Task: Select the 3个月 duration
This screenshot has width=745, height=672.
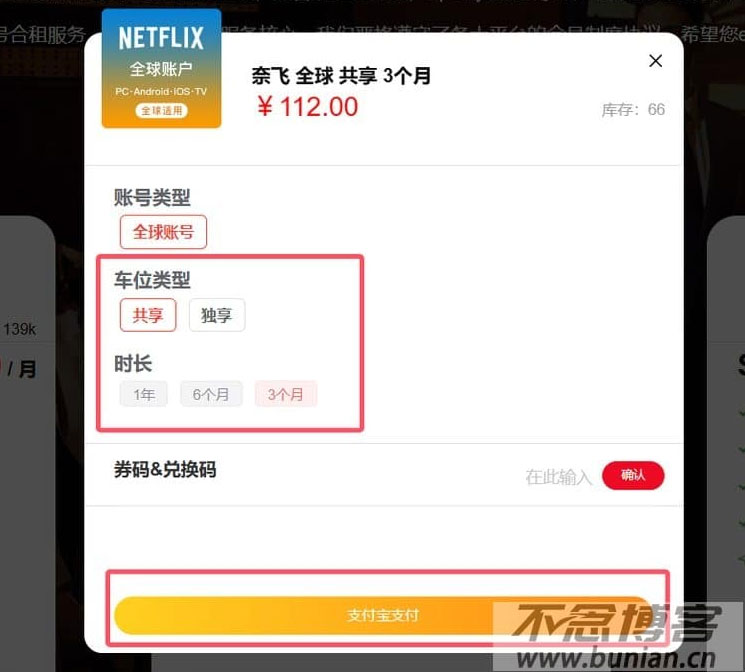Action: [285, 394]
